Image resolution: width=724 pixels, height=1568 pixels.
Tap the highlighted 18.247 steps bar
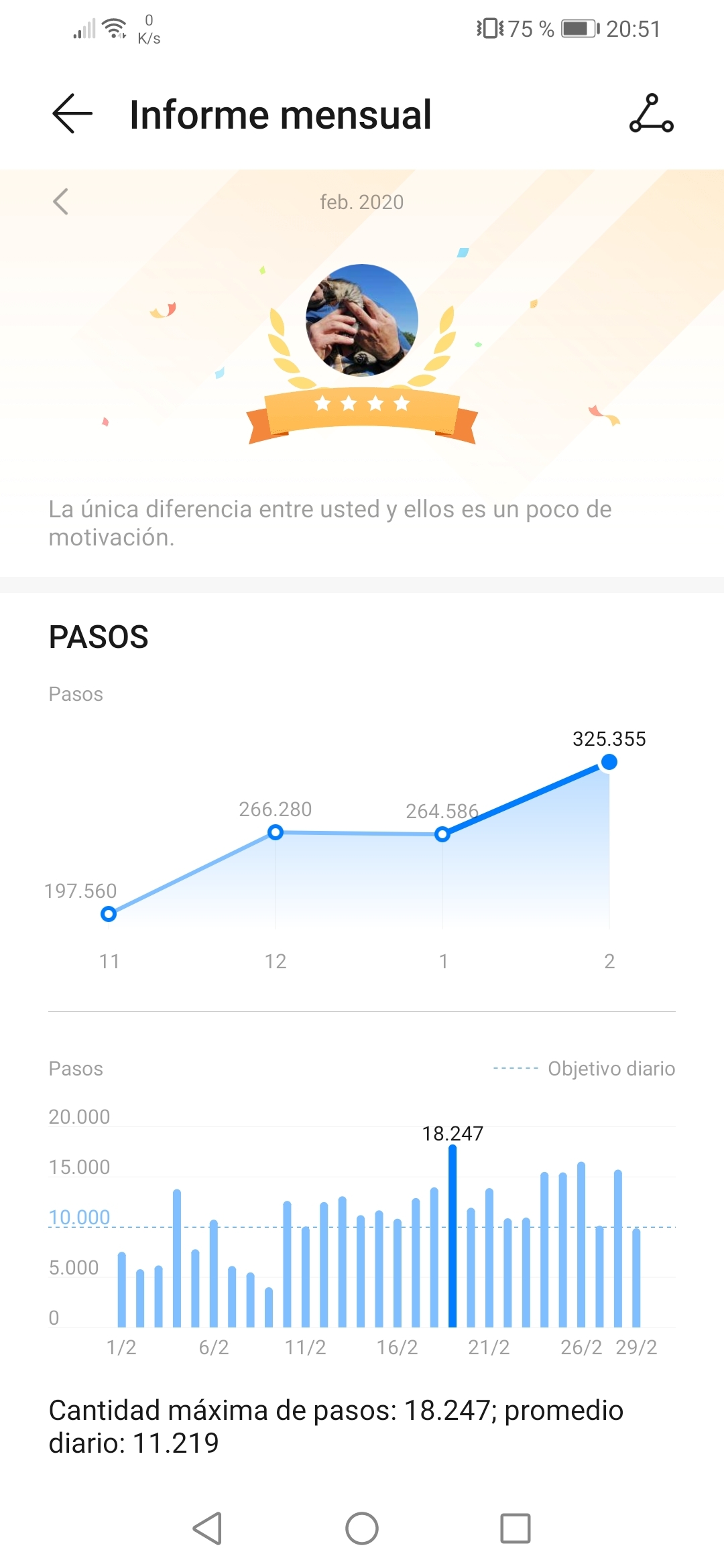pos(452,1236)
